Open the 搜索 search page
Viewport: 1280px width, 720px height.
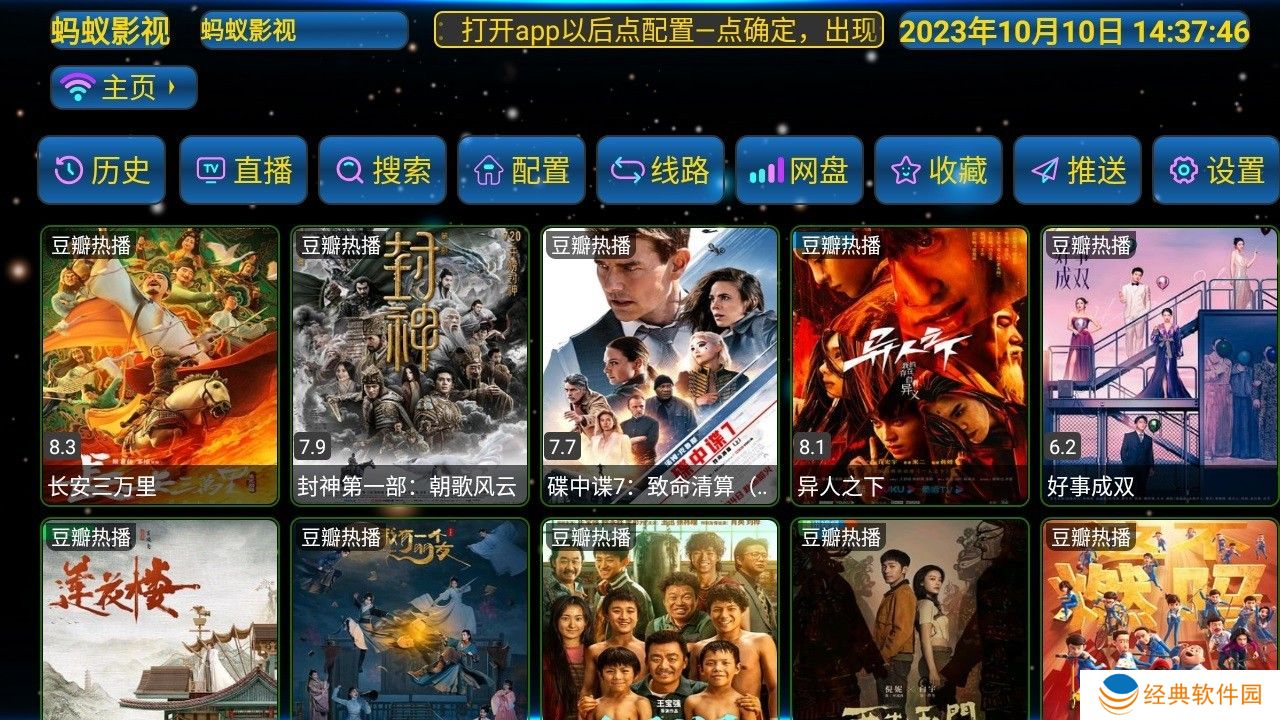point(382,170)
